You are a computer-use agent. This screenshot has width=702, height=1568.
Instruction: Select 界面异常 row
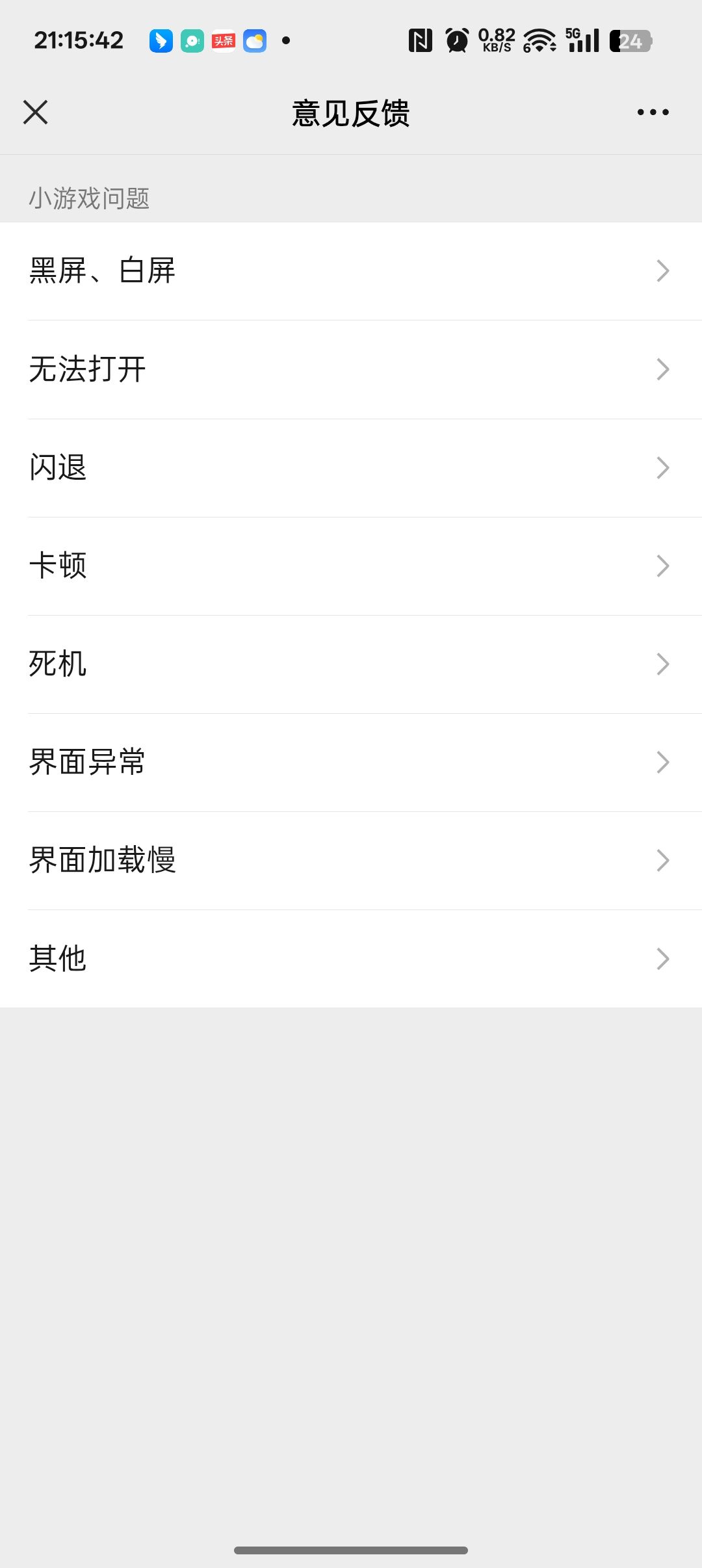point(351,762)
